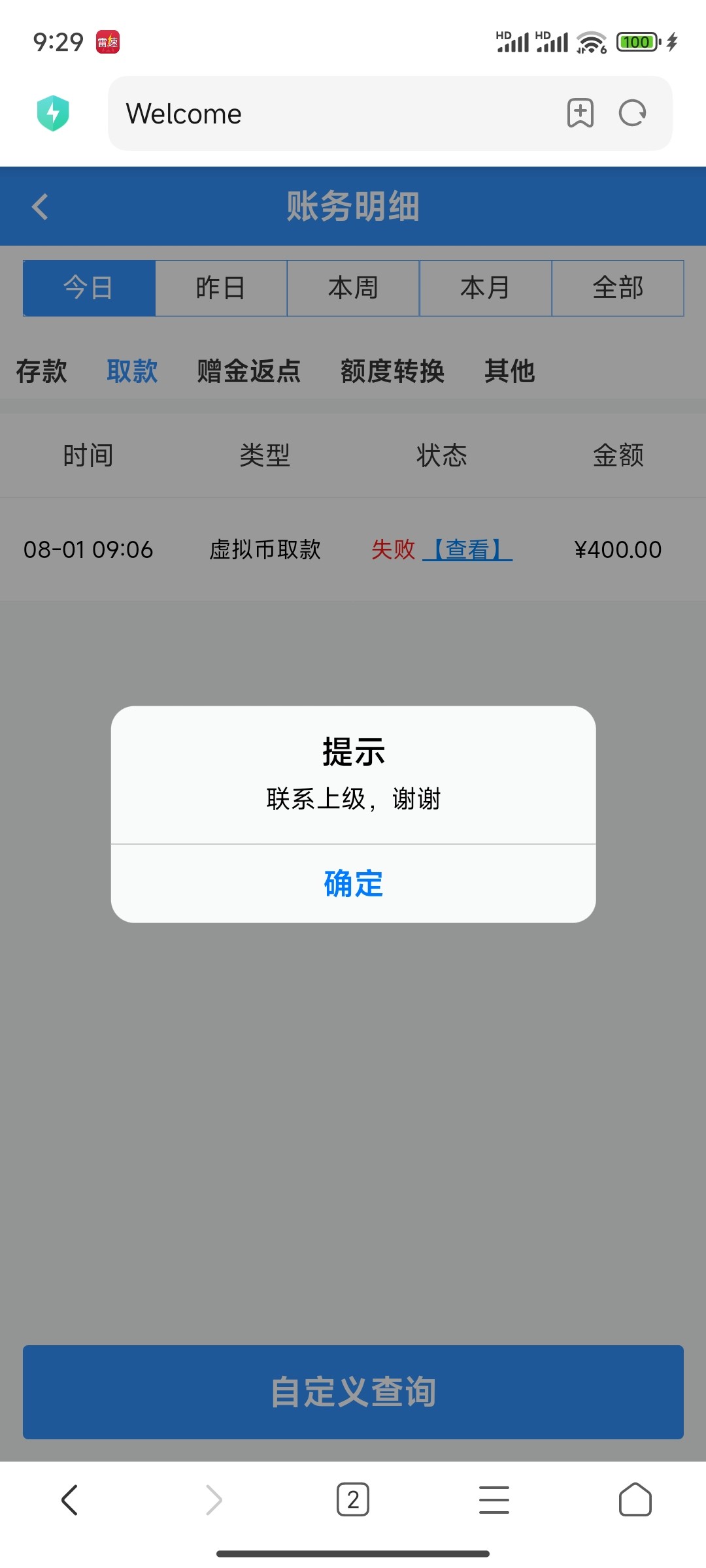Choose the 全部 filter option
The width and height of the screenshot is (706, 1568).
point(618,287)
